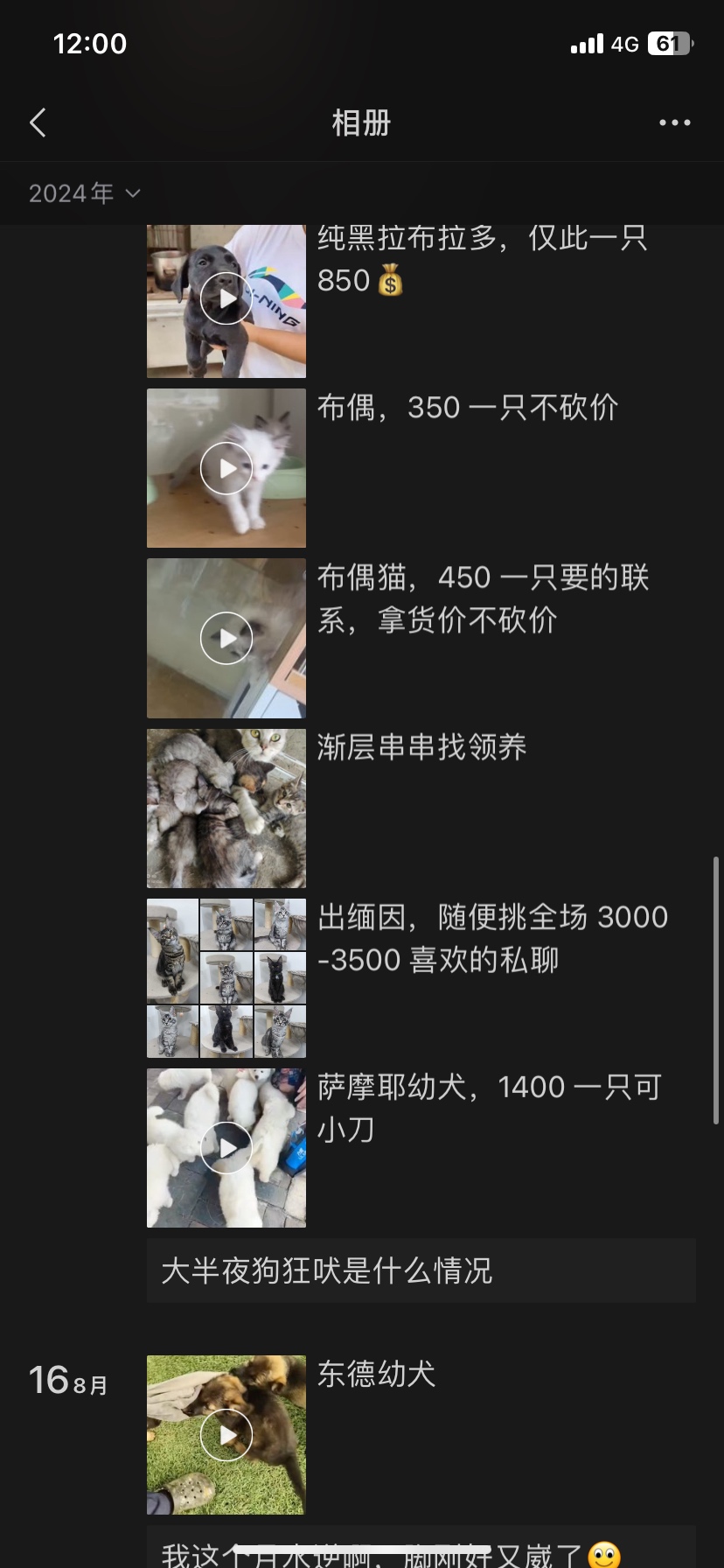The width and height of the screenshot is (724, 1568).
Task: Play the 纯黑拉布拉多 puppy video
Action: pyautogui.click(x=226, y=298)
